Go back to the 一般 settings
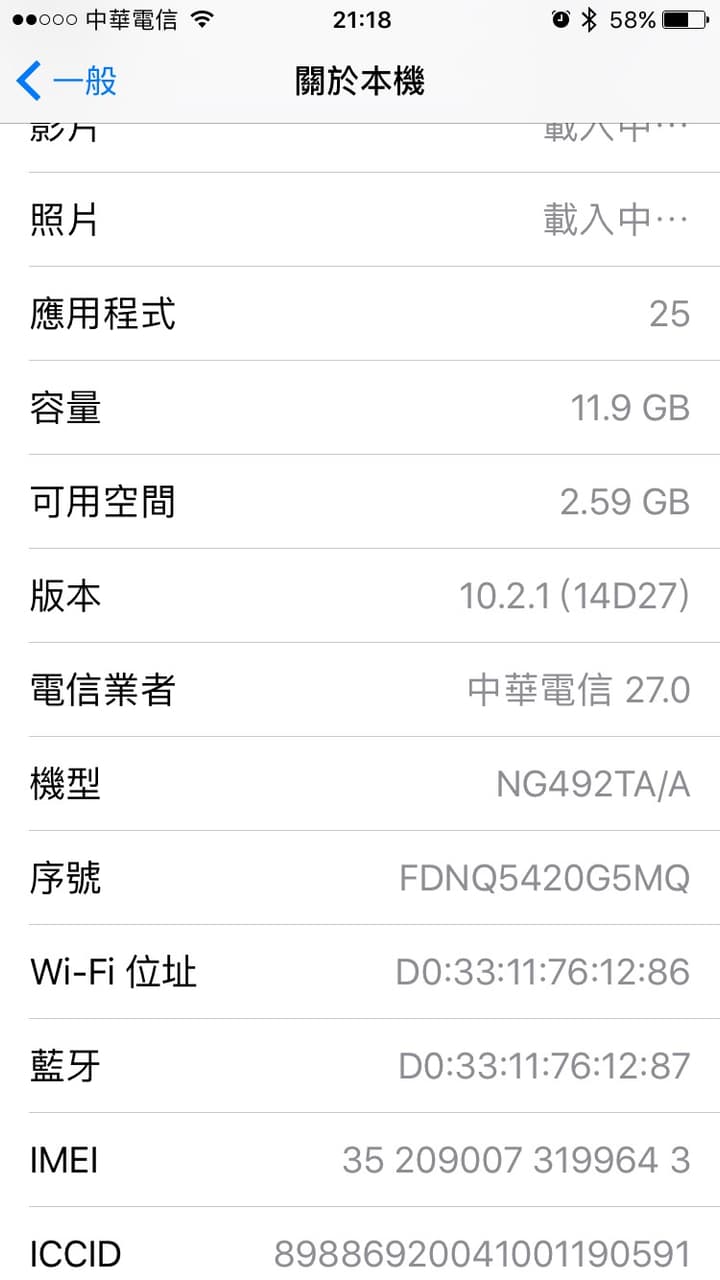This screenshot has width=720, height=1280. pos(66,80)
